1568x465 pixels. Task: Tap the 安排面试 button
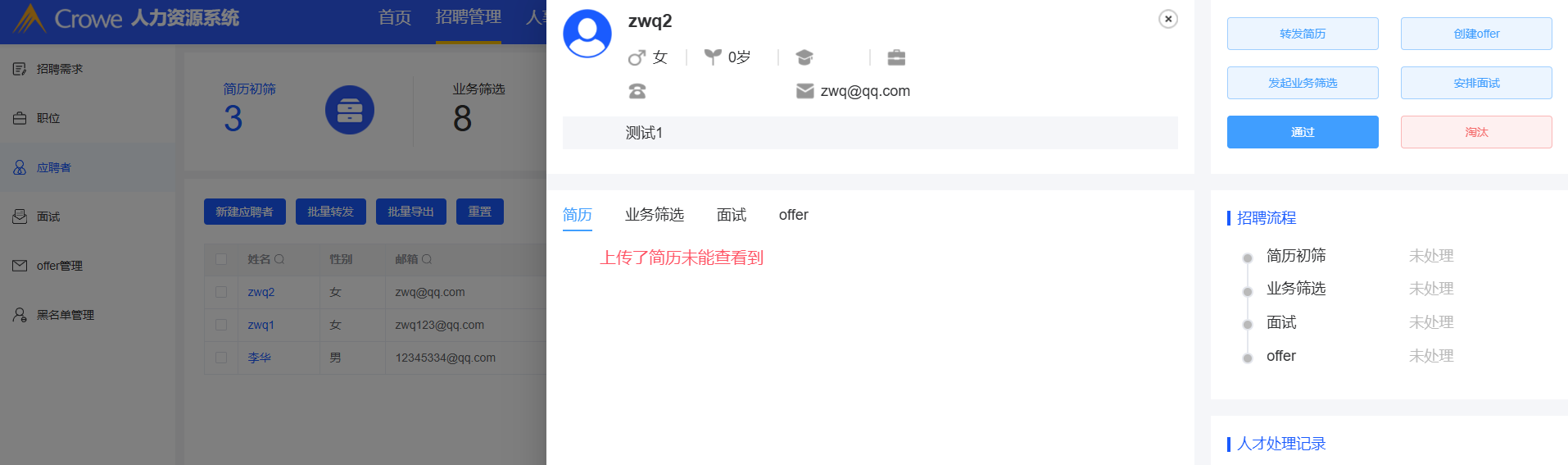click(x=1475, y=83)
